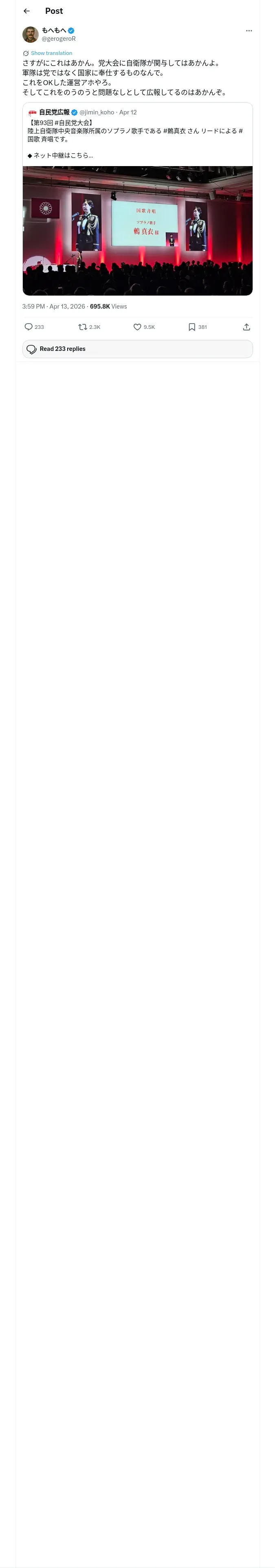This screenshot has height=1568, width=275.
Task: Share this post
Action: 246,327
